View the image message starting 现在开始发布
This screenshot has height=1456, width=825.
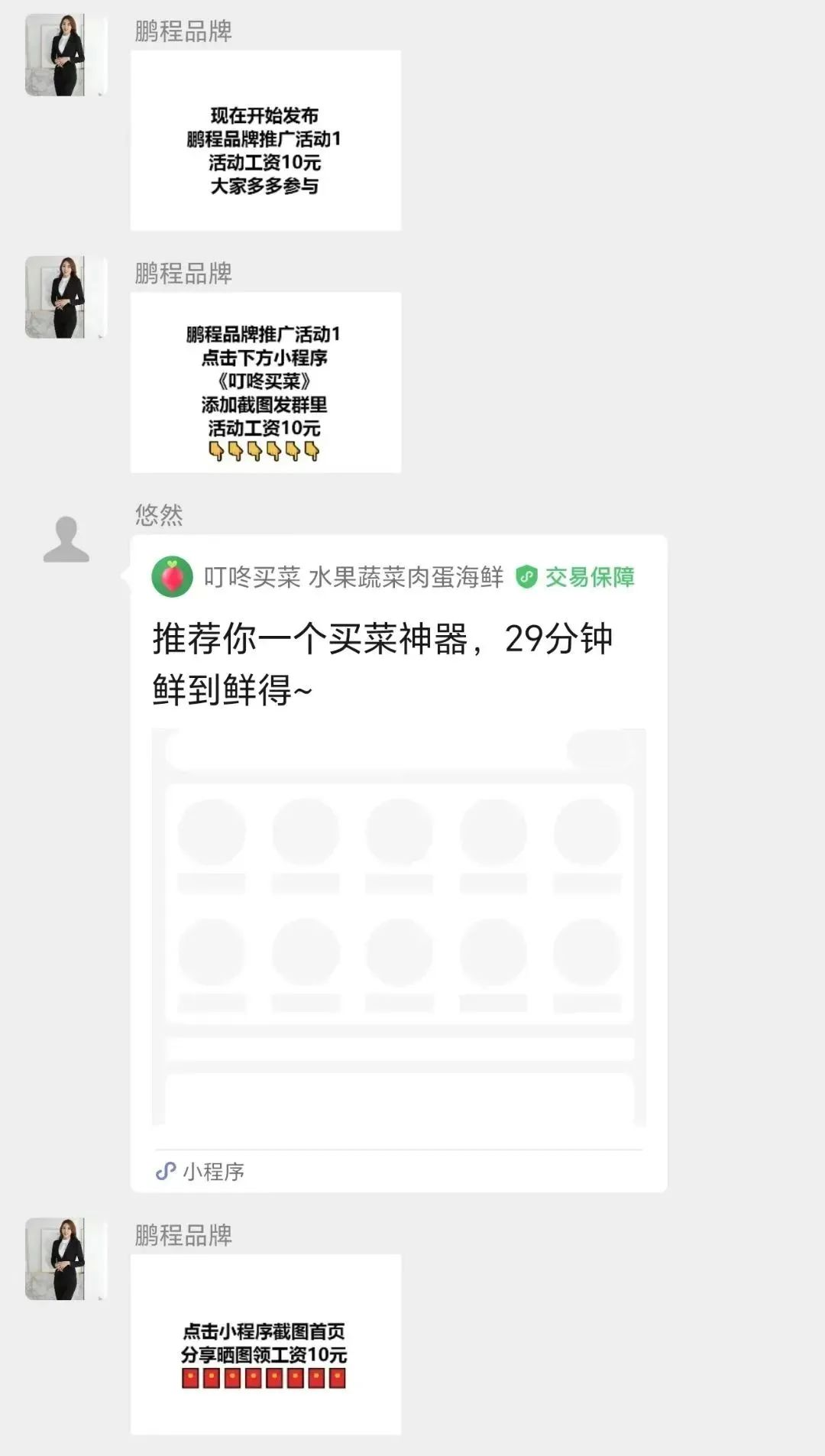click(266, 141)
